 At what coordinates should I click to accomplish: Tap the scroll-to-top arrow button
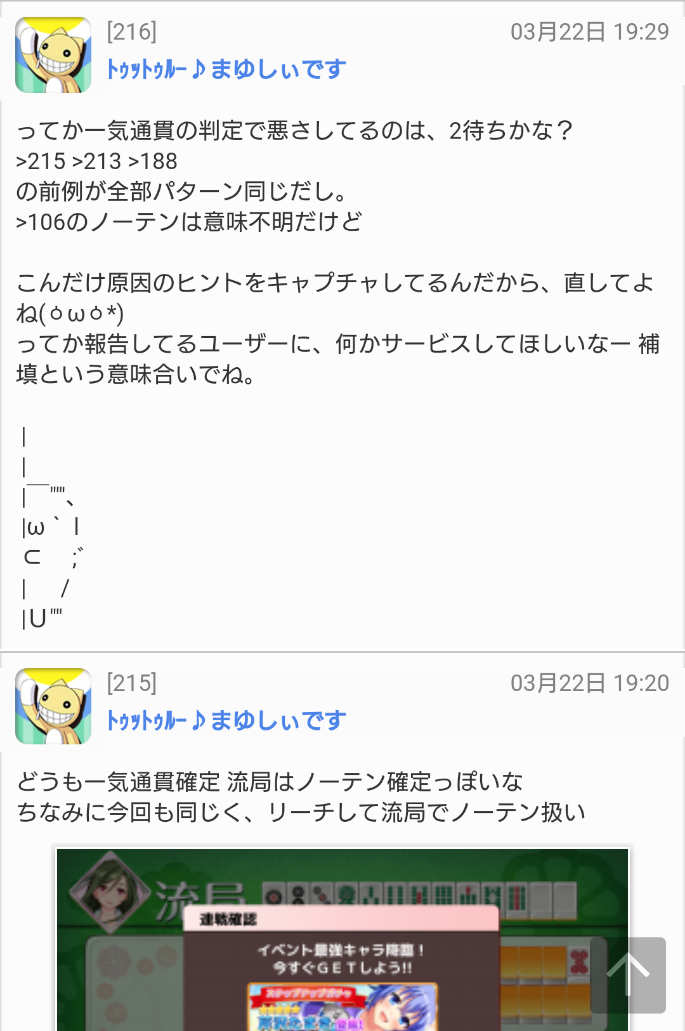(x=628, y=975)
